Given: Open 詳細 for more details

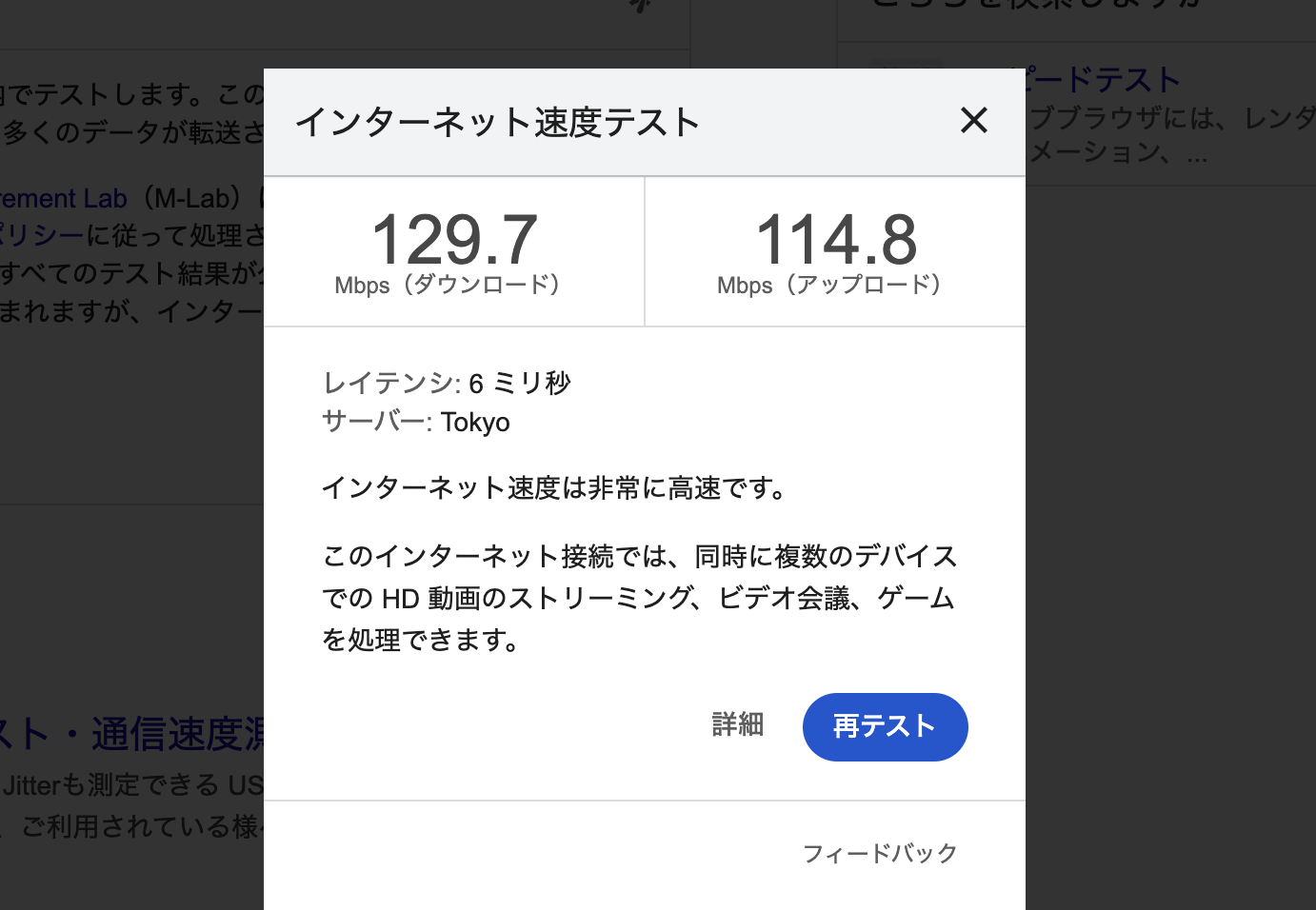Looking at the screenshot, I should tap(738, 725).
